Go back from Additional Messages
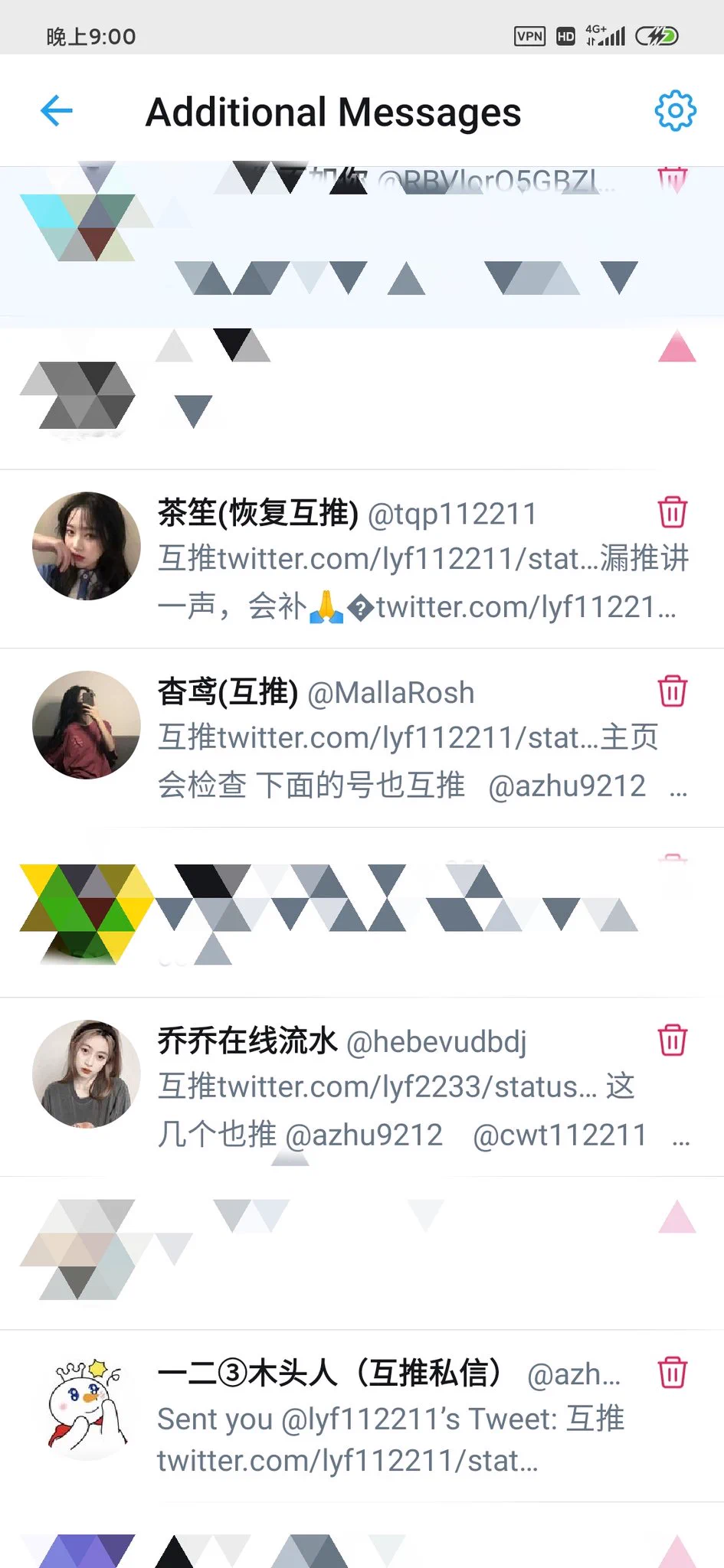Image resolution: width=724 pixels, height=1568 pixels. click(x=56, y=111)
